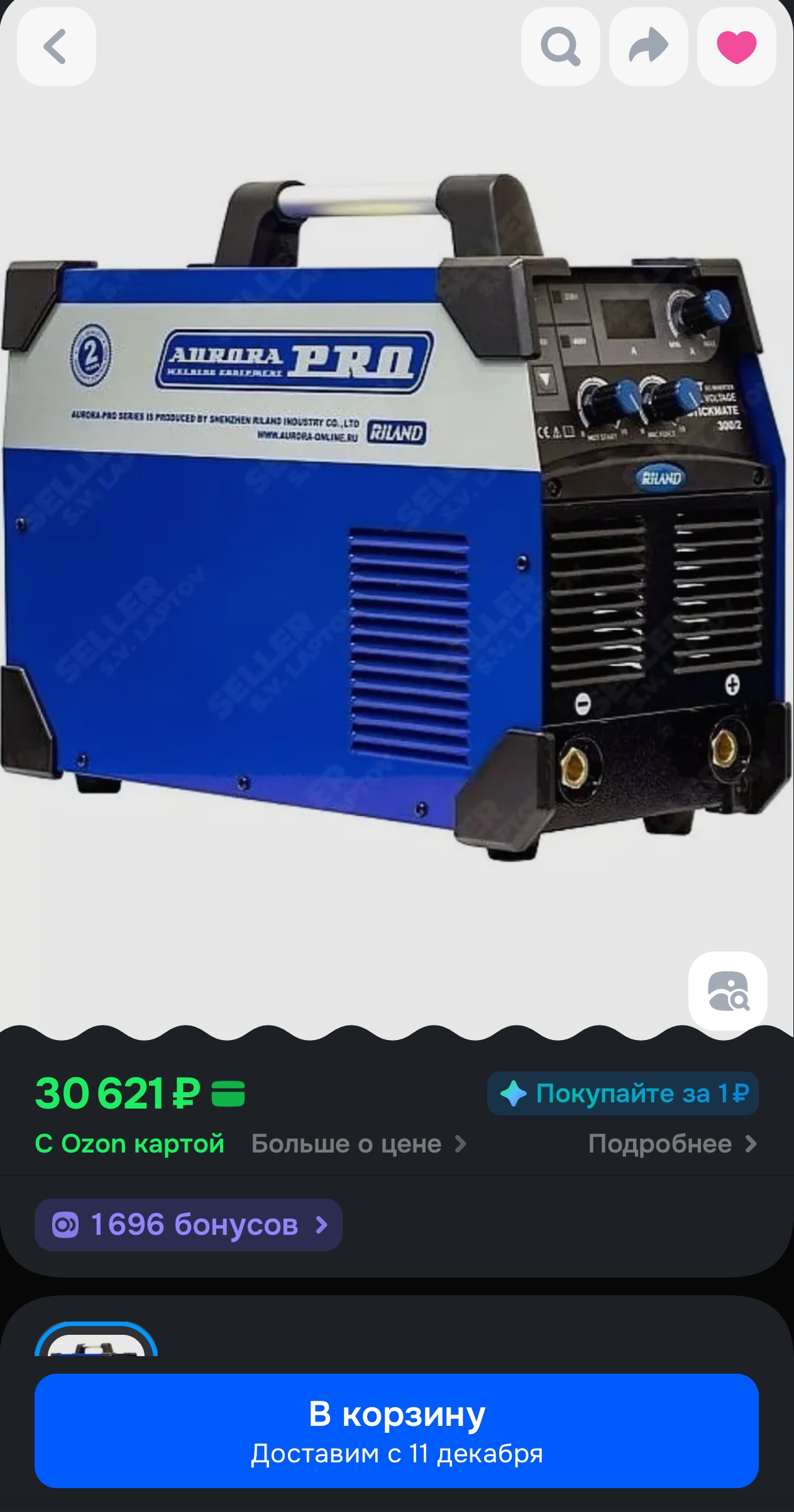This screenshot has width=794, height=1512.
Task: View the 1696 бонусов details
Action: pos(188,1225)
